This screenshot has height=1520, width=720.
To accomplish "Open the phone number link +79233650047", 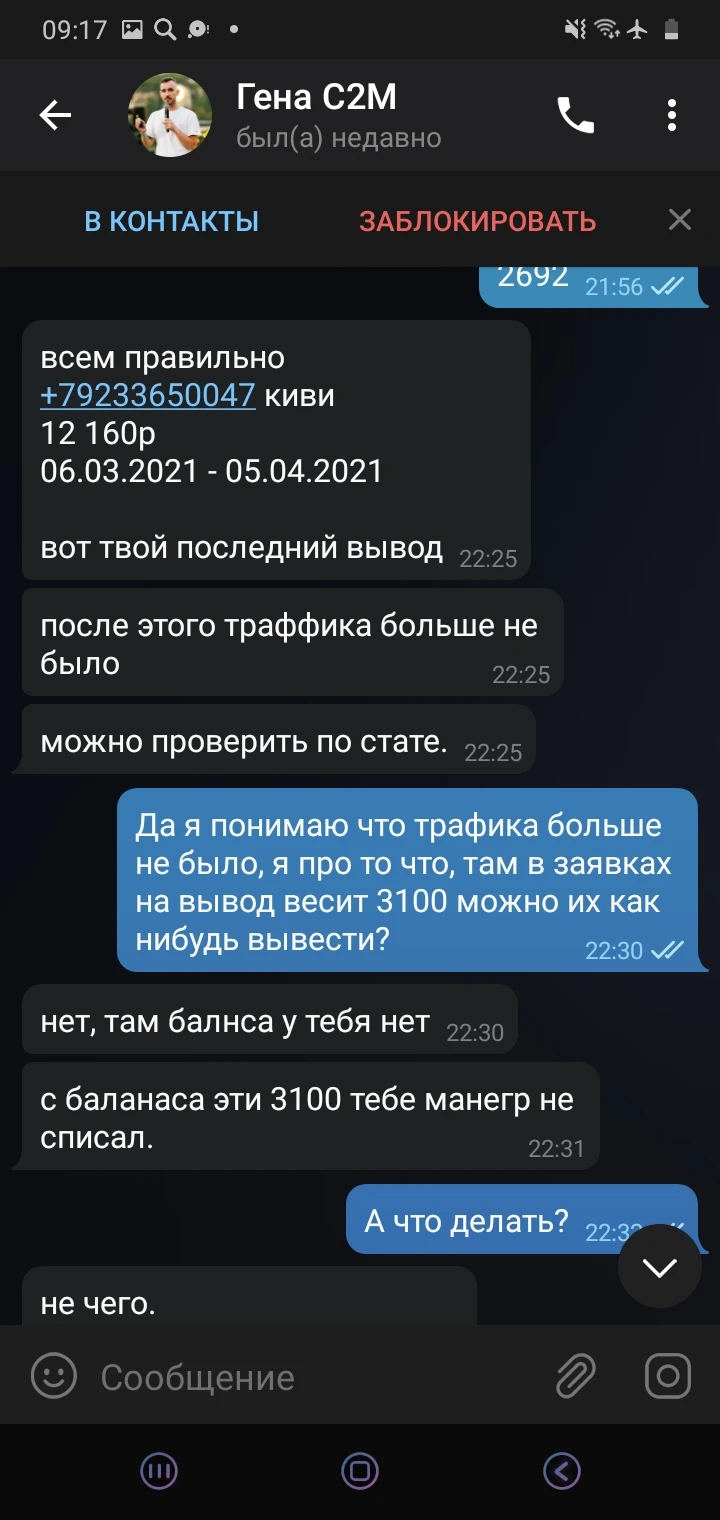I will (148, 395).
